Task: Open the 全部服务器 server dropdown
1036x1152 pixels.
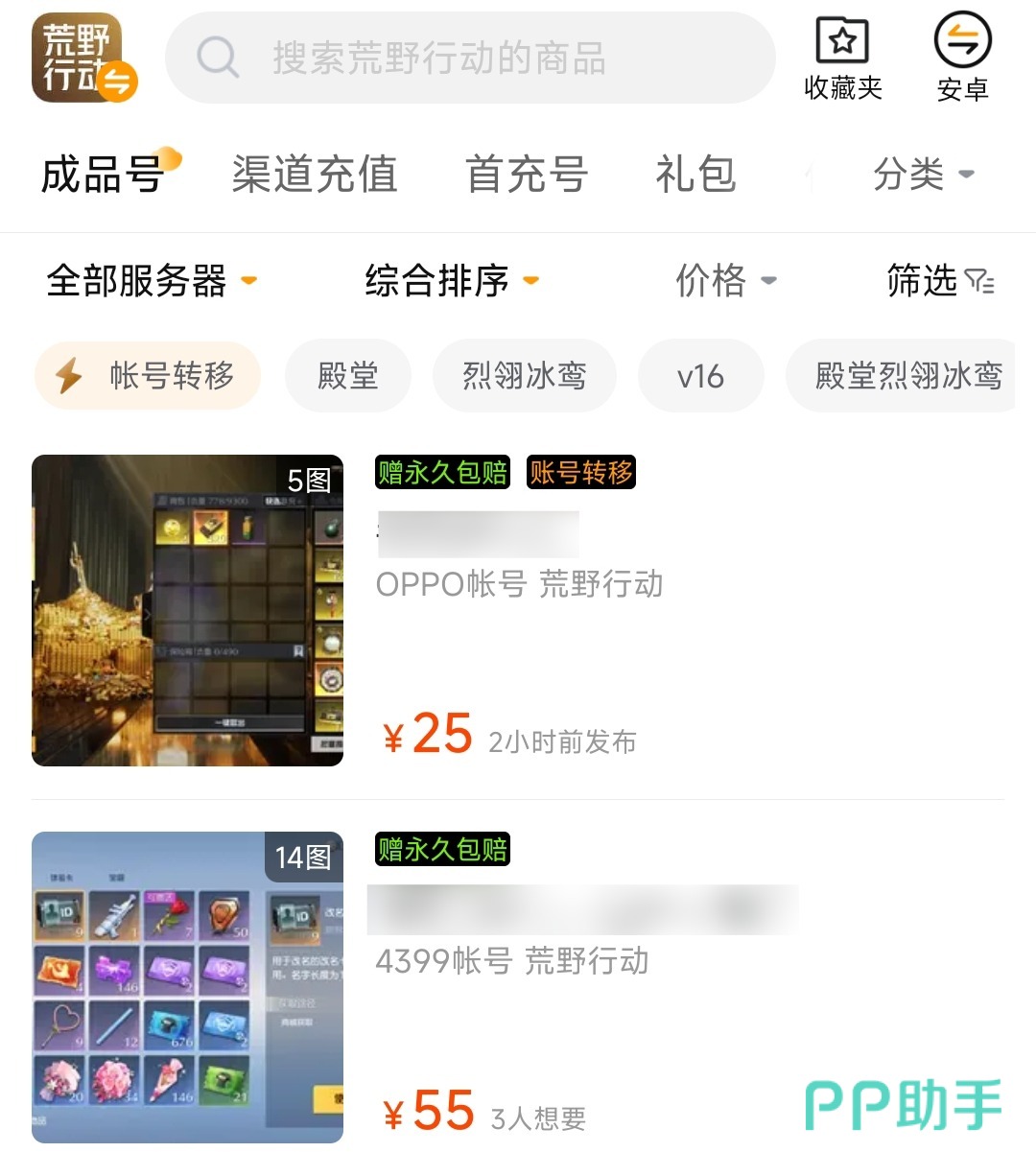Action: [152, 281]
